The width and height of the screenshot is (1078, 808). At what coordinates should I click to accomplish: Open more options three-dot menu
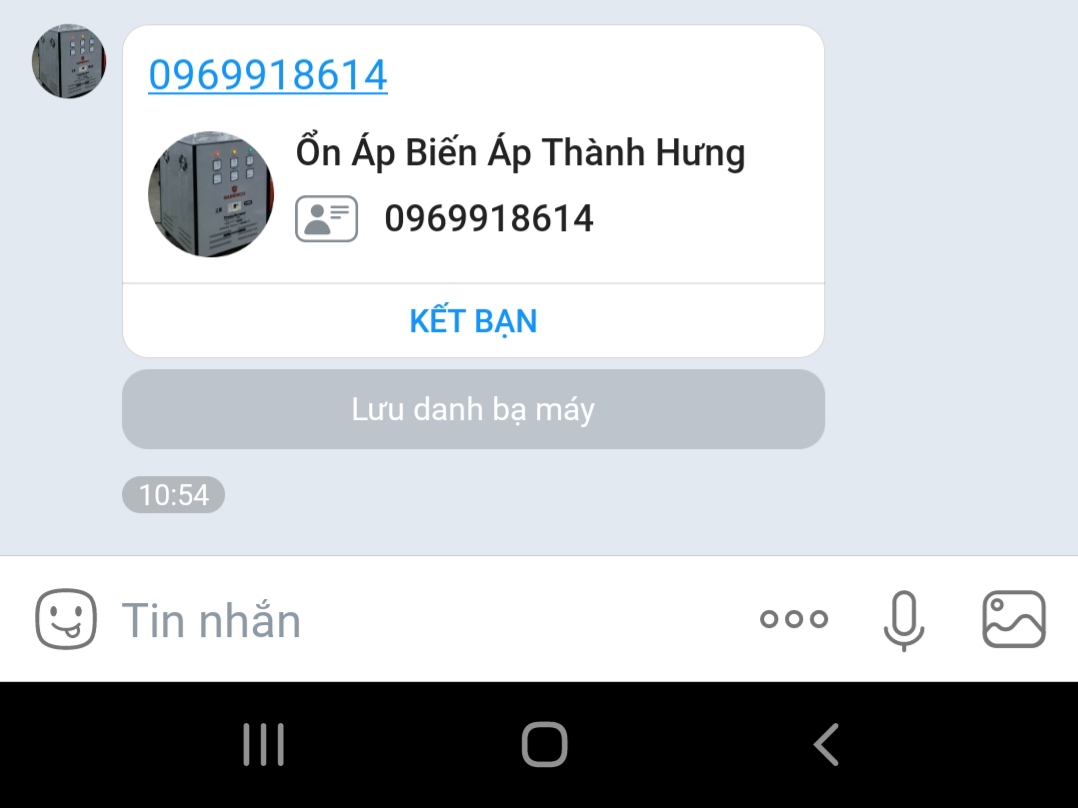click(793, 619)
